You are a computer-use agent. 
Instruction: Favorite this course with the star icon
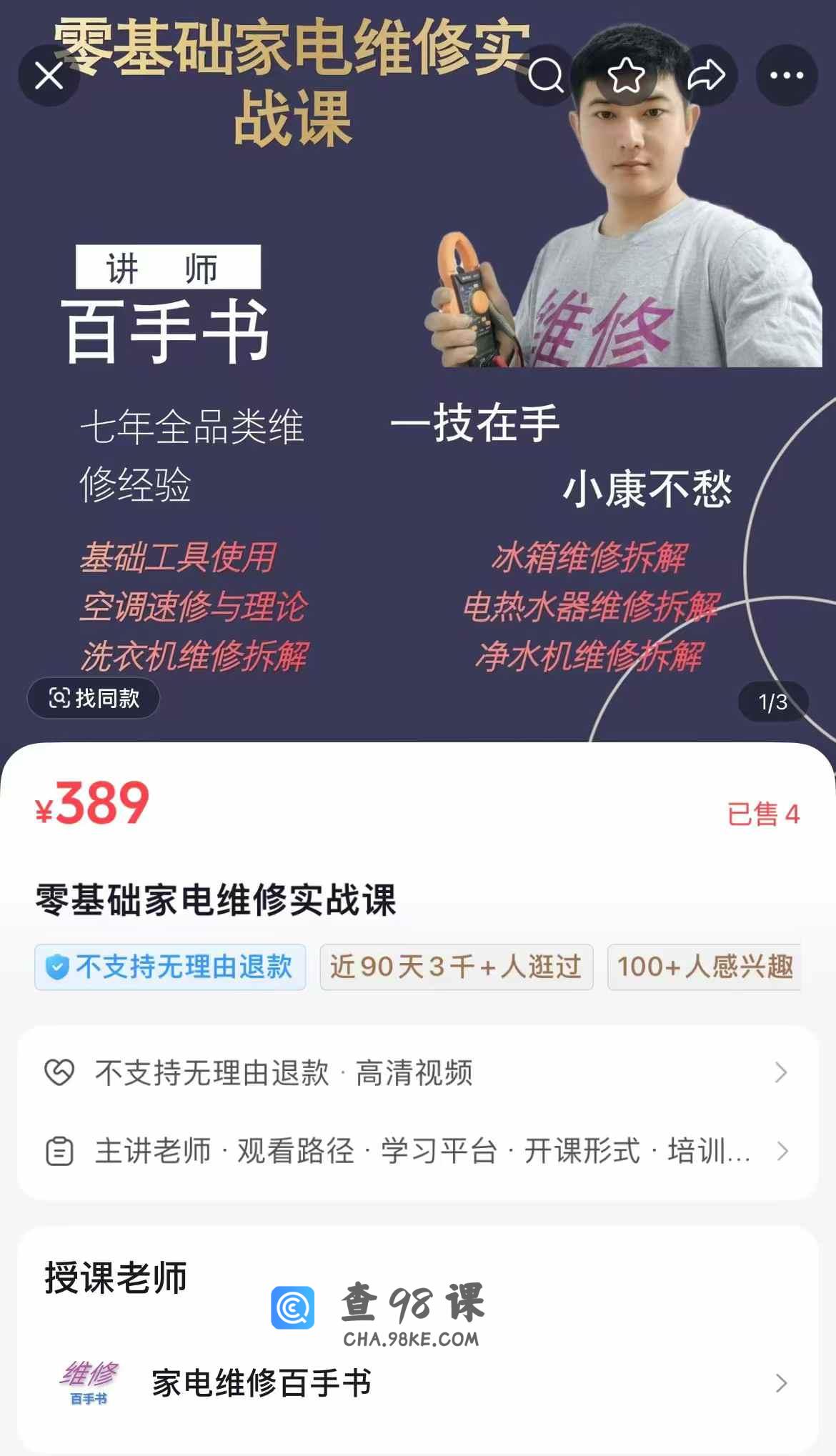[626, 75]
